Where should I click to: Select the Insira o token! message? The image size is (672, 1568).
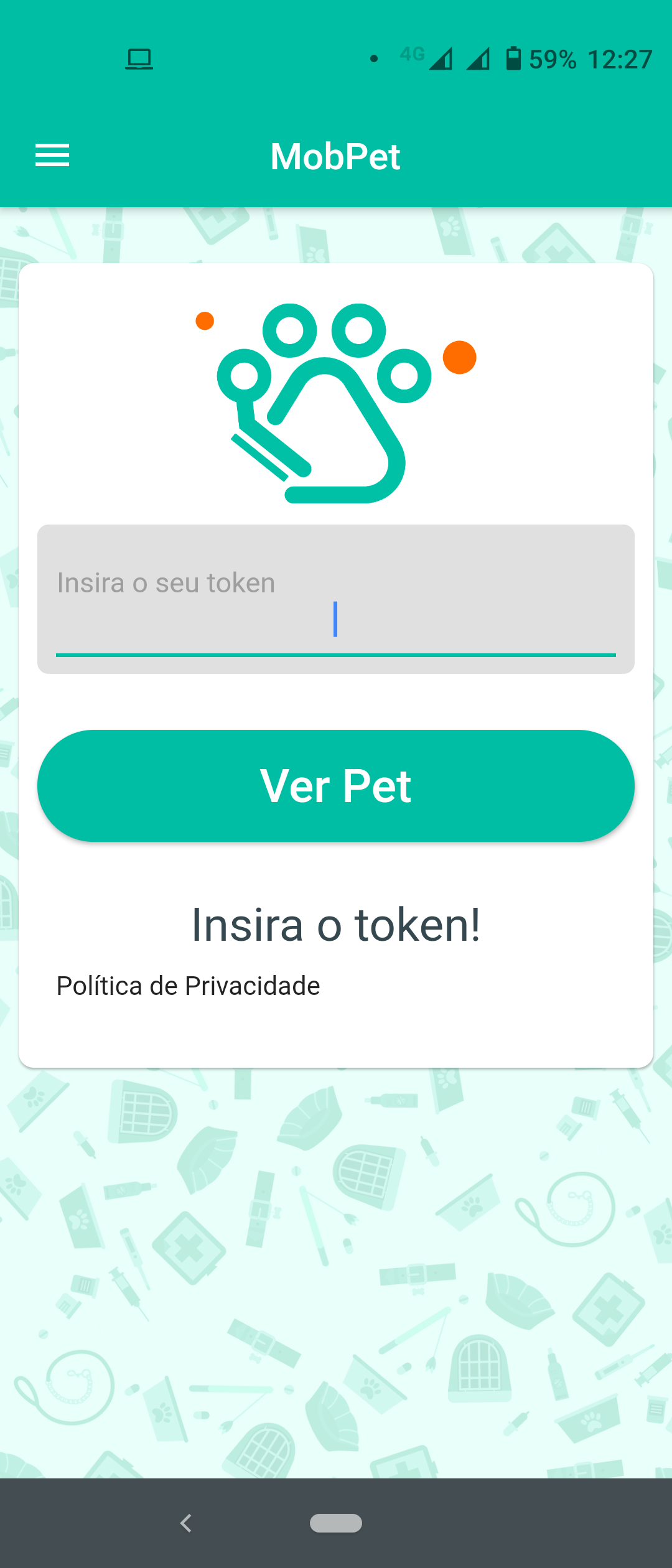pyautogui.click(x=336, y=925)
